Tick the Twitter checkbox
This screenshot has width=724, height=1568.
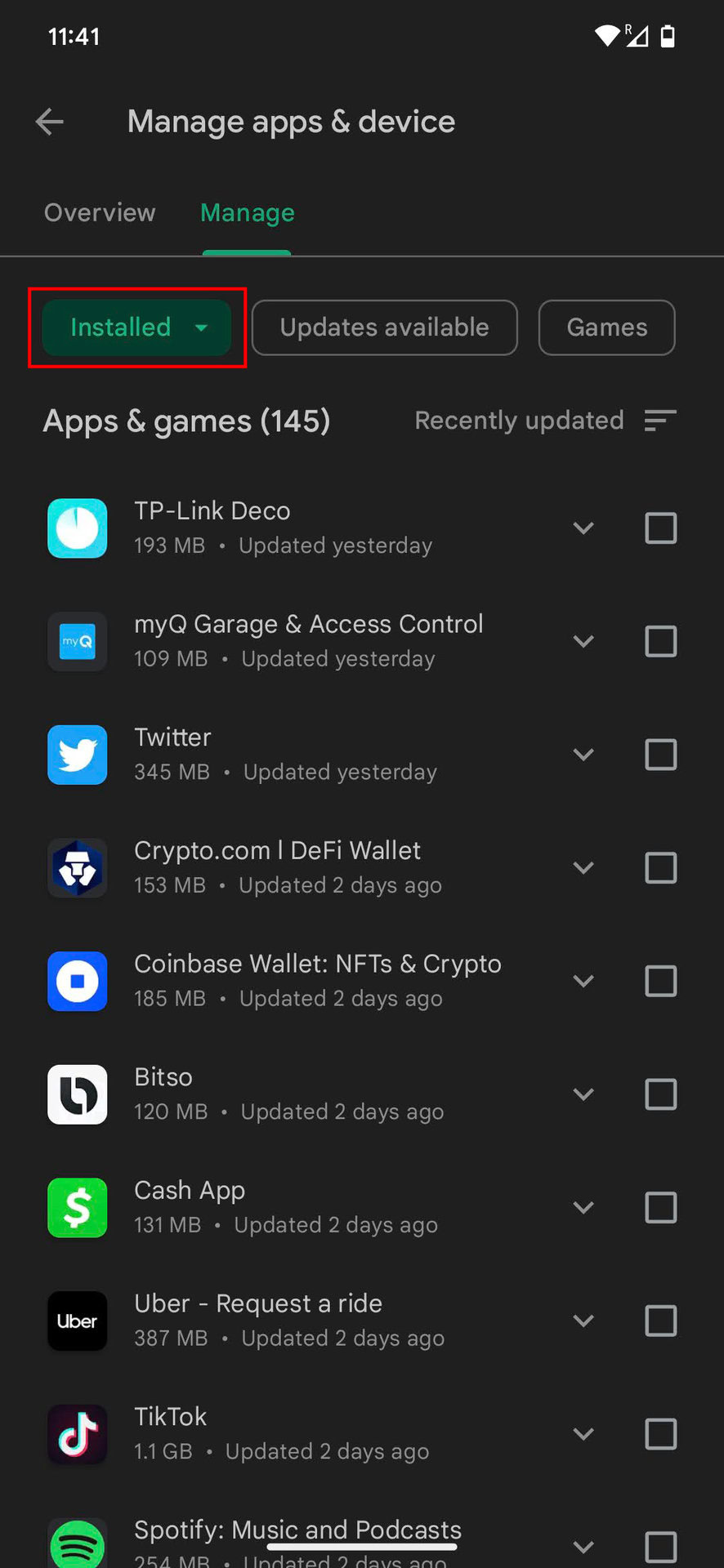[x=660, y=755]
